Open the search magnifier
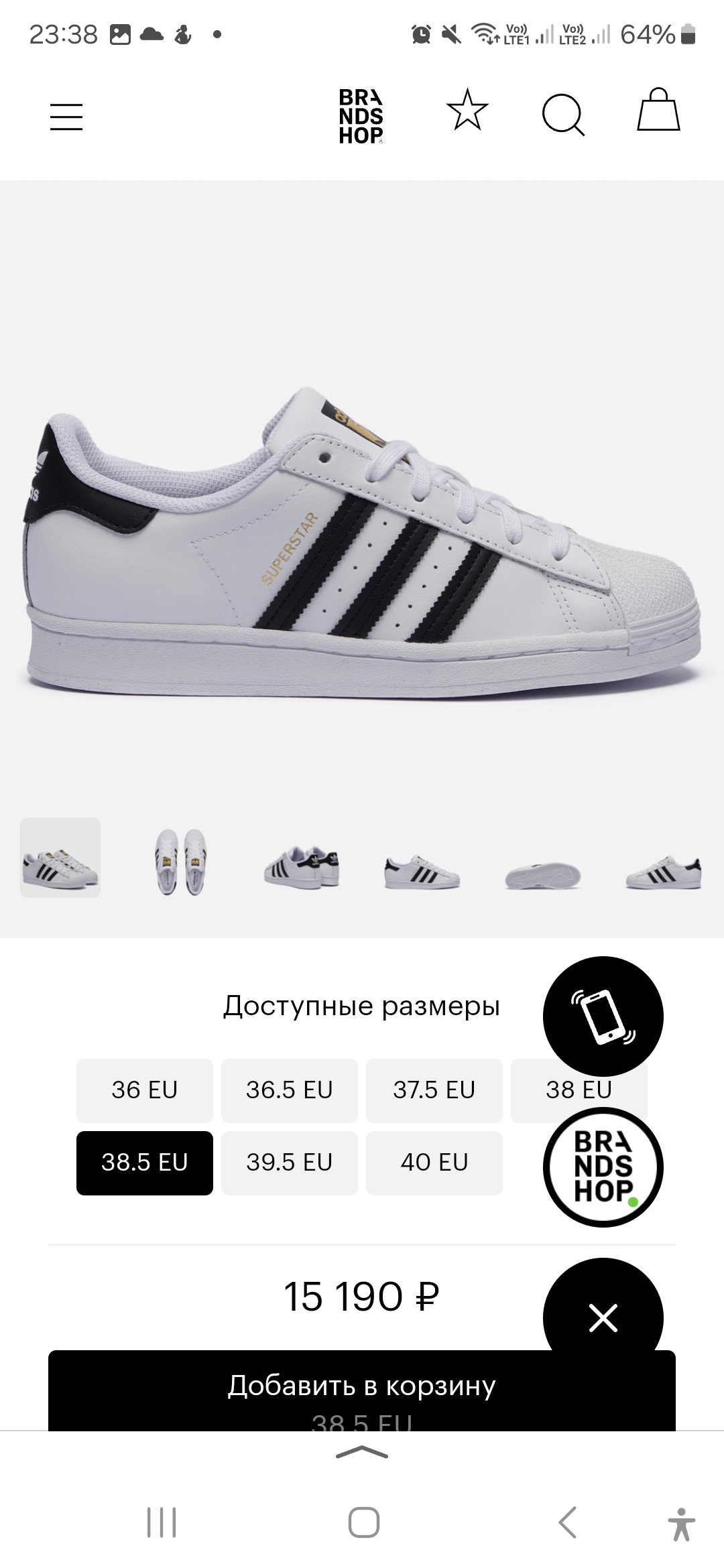 pos(563,115)
